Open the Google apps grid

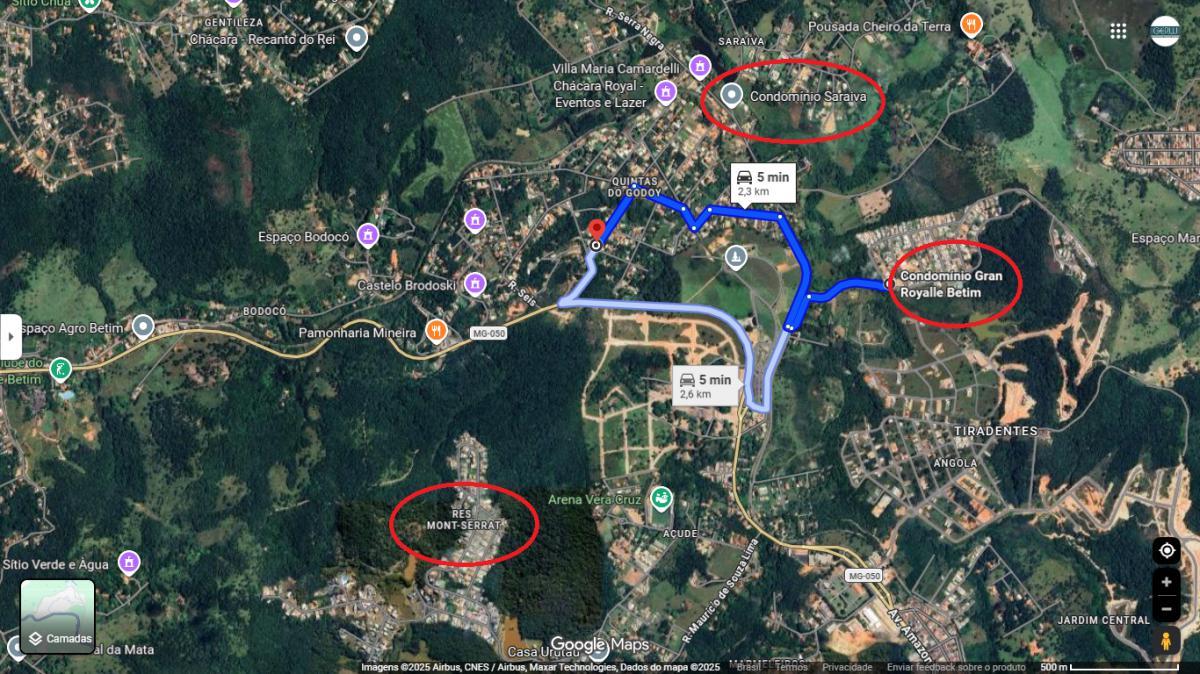1118,31
